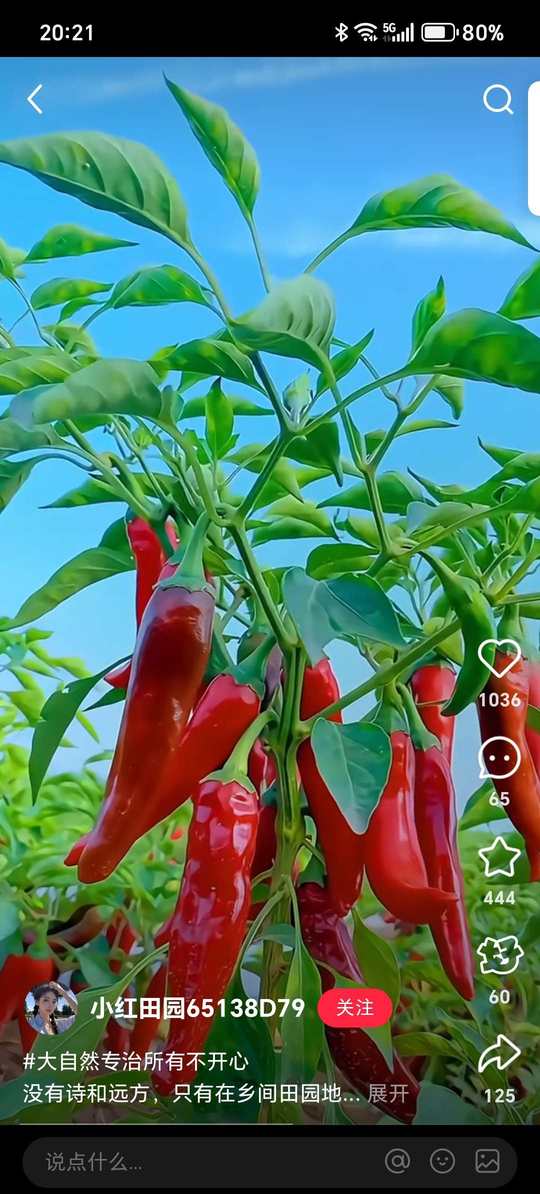Expand the caption with 展开

[388, 1094]
